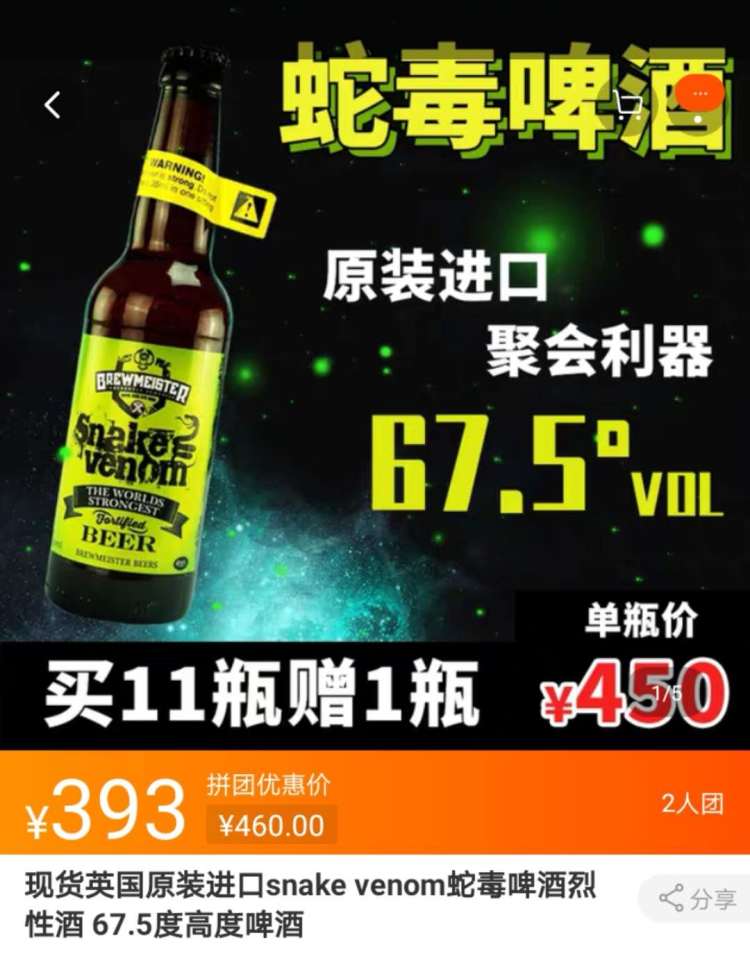Share this product via 分享 button
Image resolution: width=750 pixels, height=963 pixels.
click(698, 898)
